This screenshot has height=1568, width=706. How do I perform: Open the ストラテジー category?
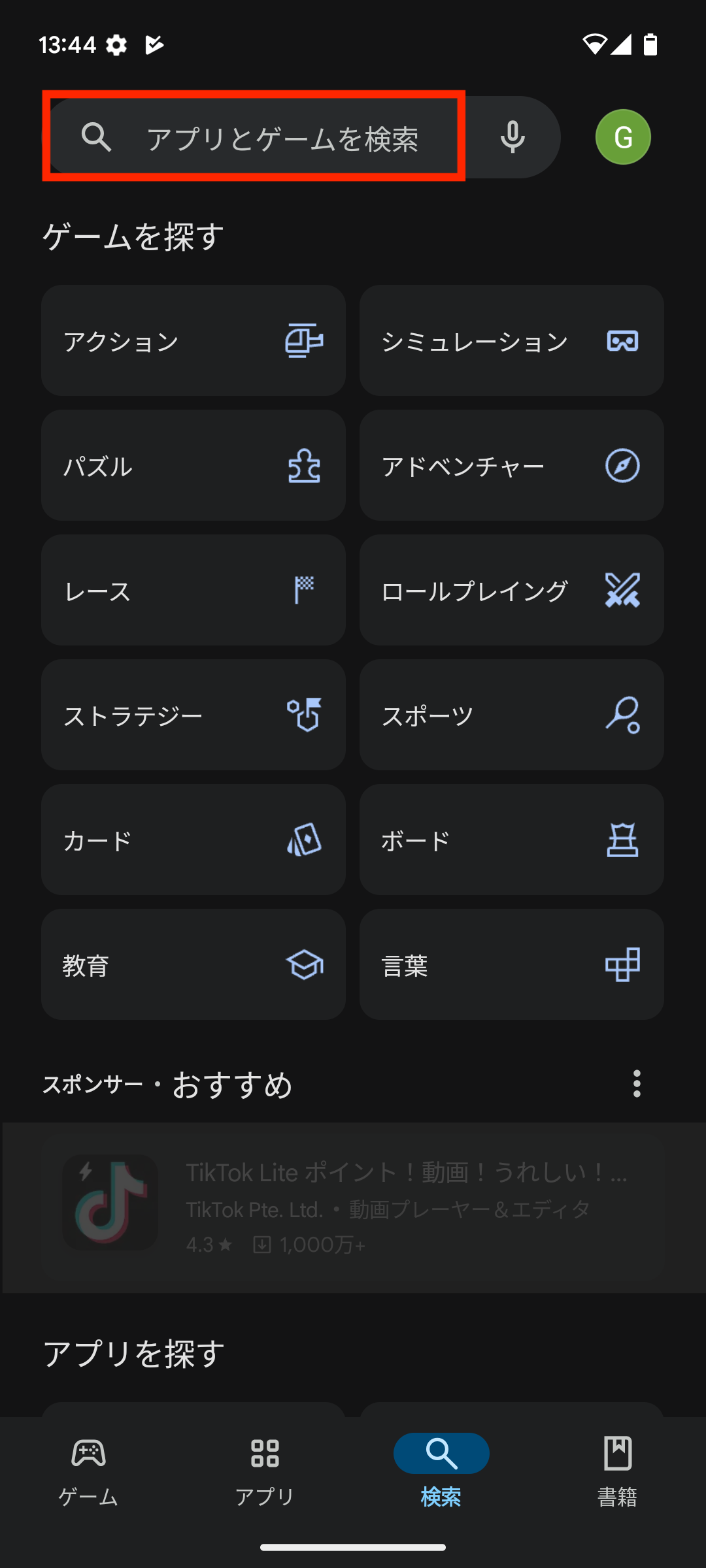click(193, 715)
